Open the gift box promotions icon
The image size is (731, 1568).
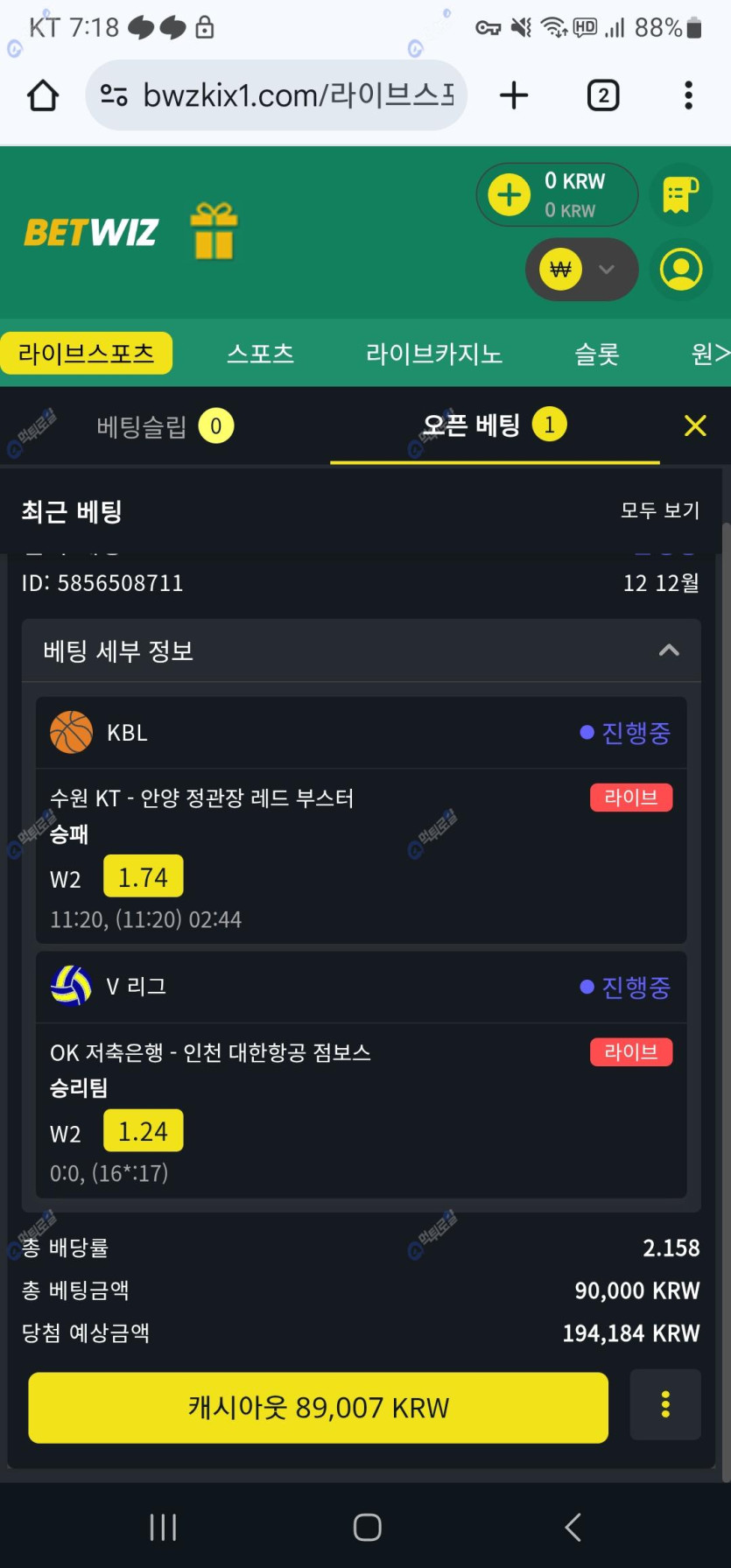214,231
